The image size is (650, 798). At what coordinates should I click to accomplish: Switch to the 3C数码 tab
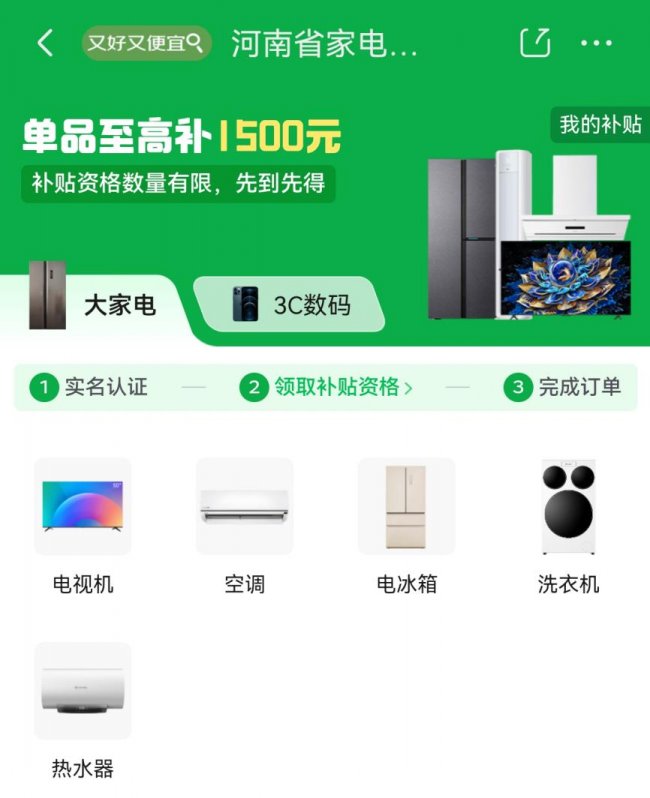pos(292,305)
